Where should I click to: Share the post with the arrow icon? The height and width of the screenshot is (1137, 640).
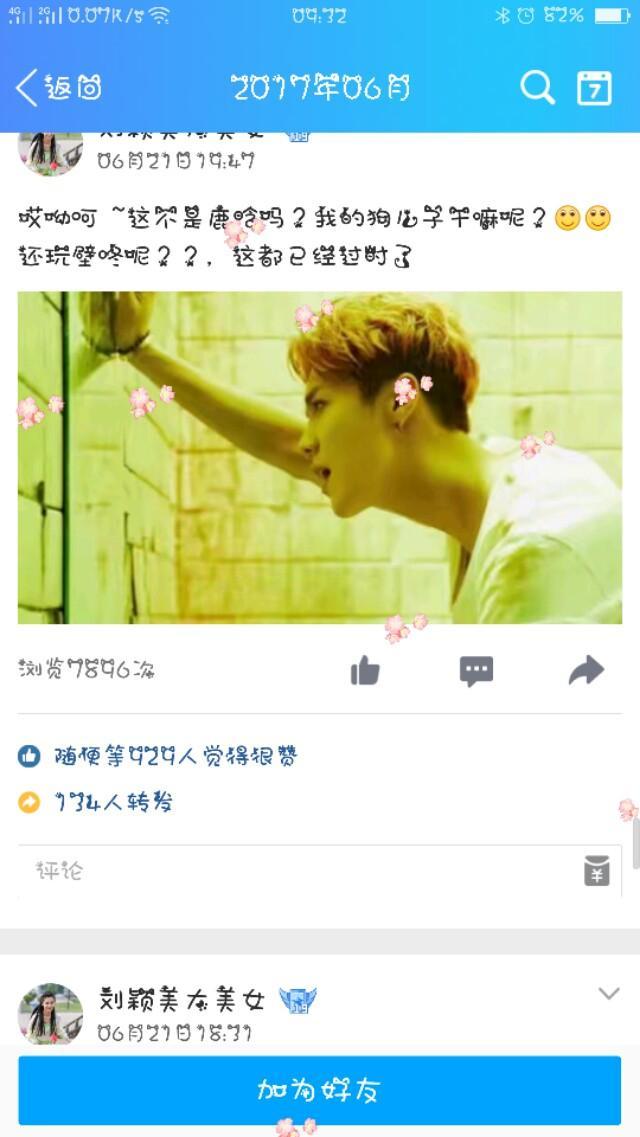586,670
